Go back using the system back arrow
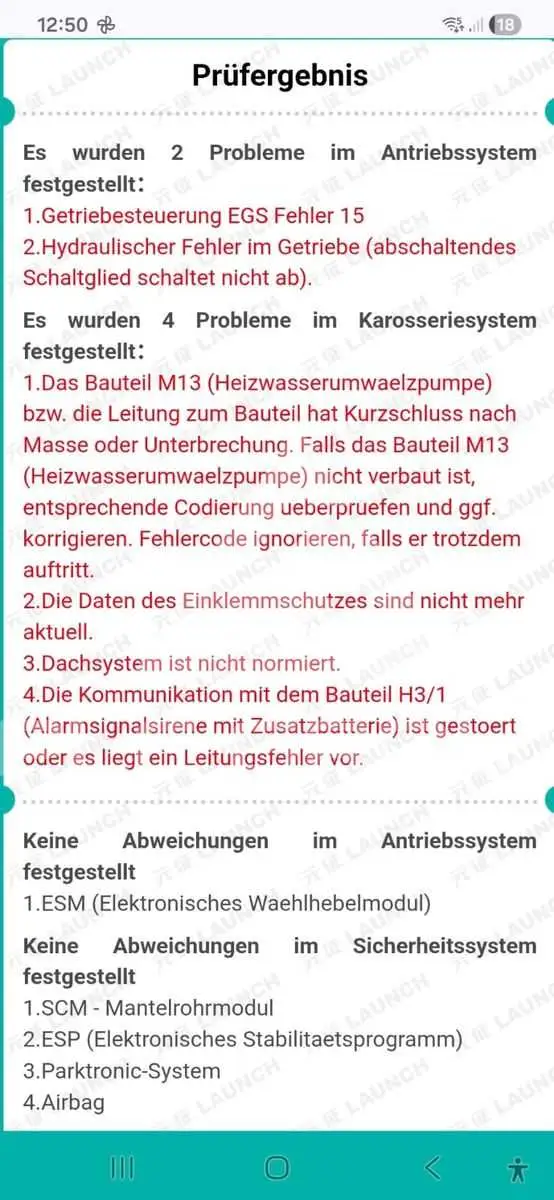 tap(432, 1167)
